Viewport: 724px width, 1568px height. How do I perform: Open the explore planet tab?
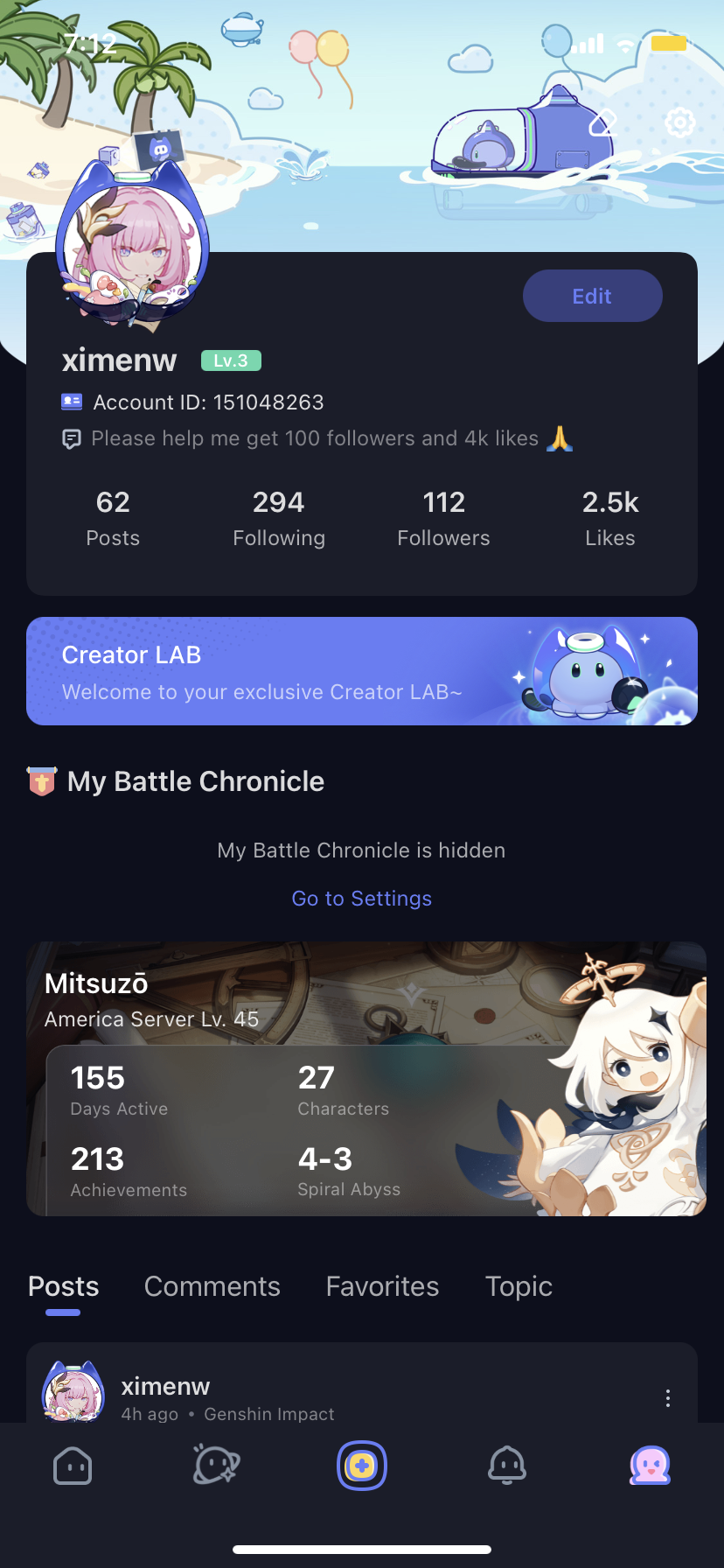[216, 1466]
